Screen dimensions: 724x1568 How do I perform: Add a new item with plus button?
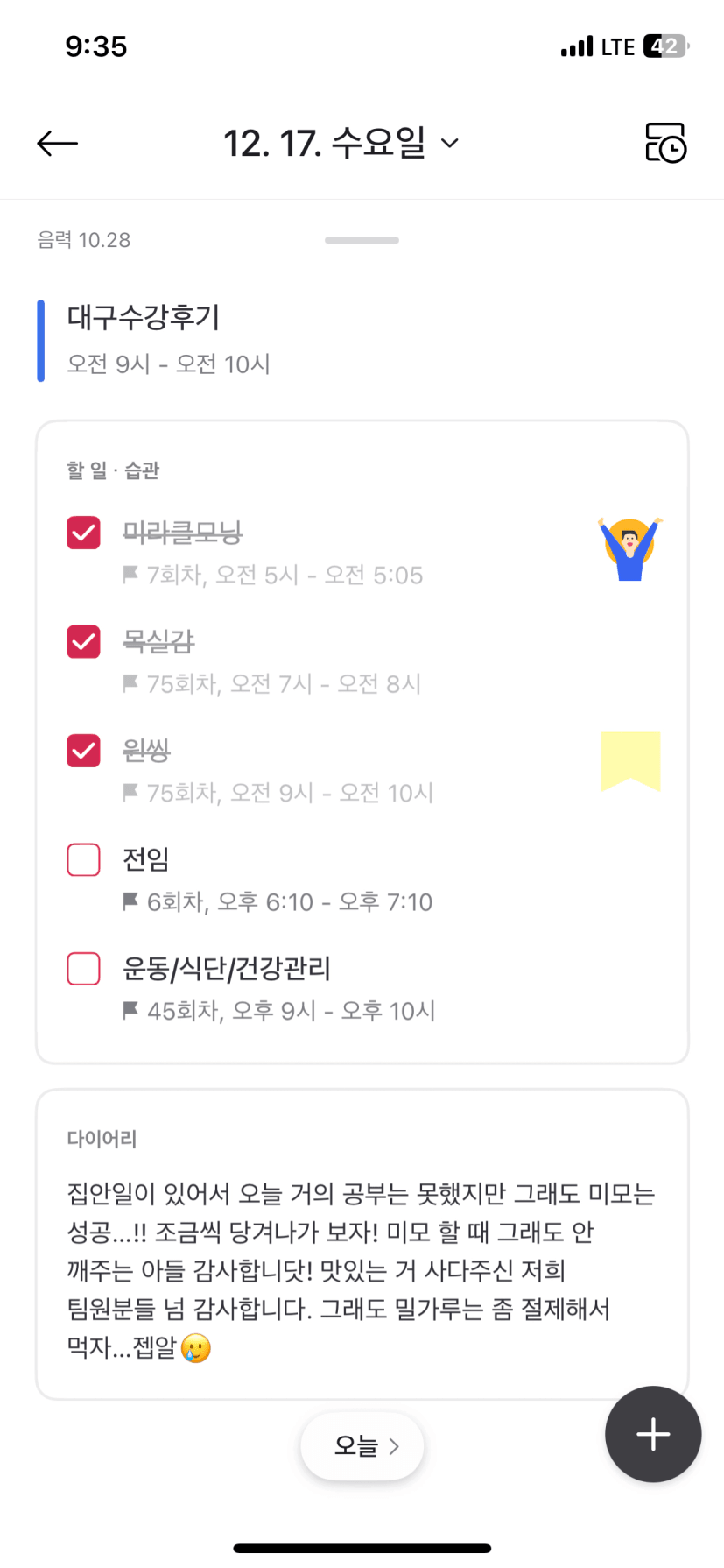[653, 1434]
